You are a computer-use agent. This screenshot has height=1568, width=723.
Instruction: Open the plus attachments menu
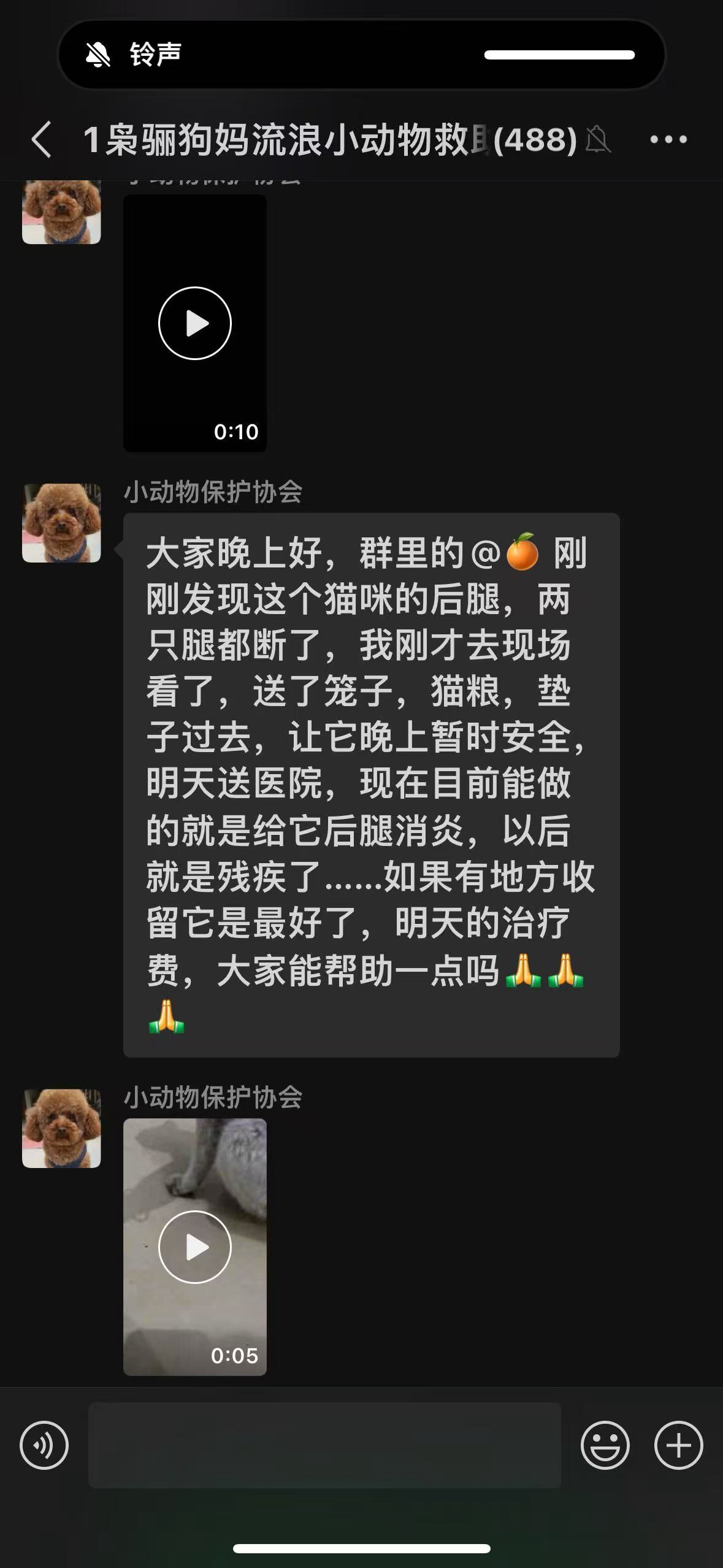[678, 1445]
